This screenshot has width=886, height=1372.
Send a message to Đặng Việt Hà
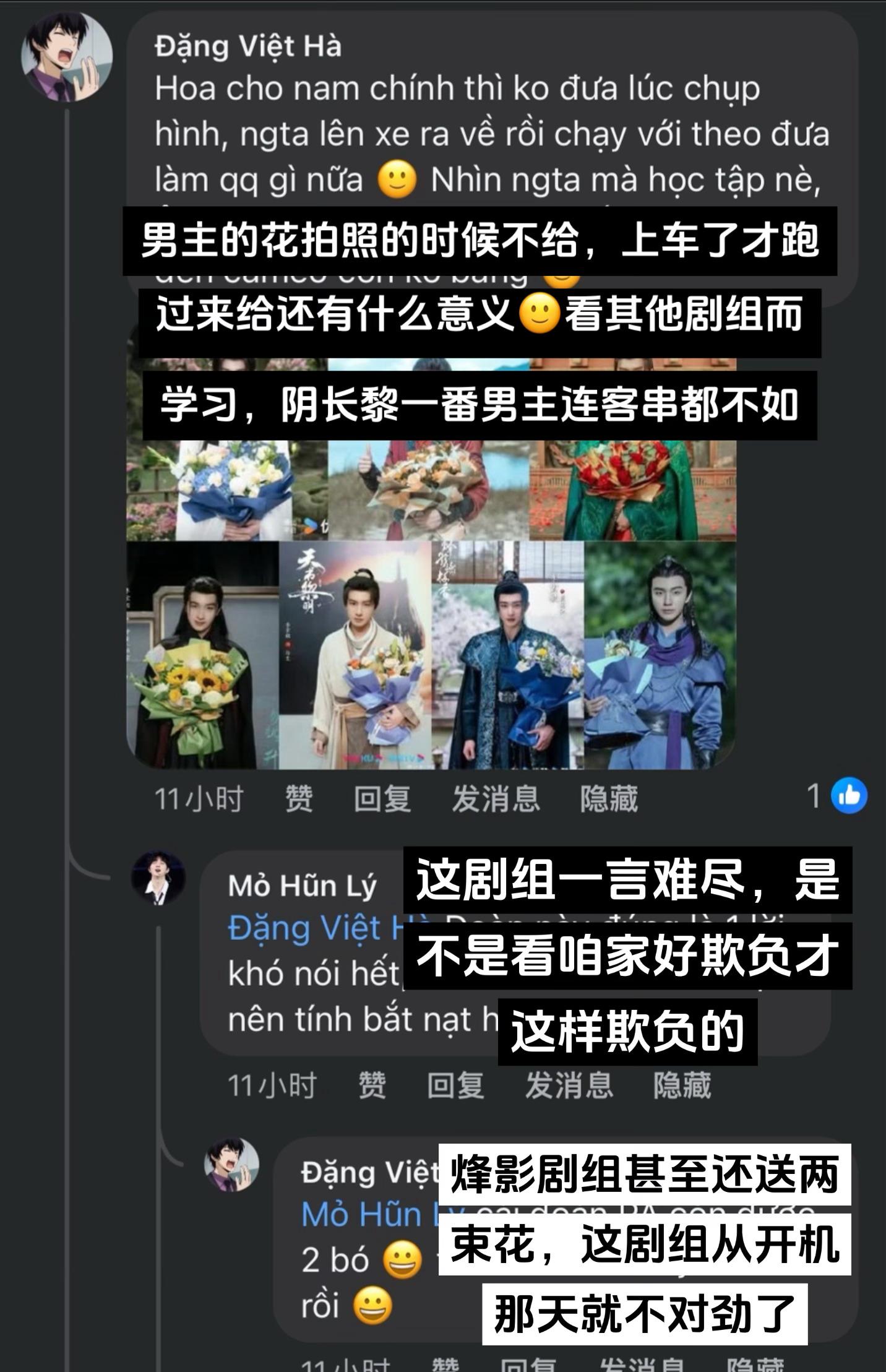[496, 798]
